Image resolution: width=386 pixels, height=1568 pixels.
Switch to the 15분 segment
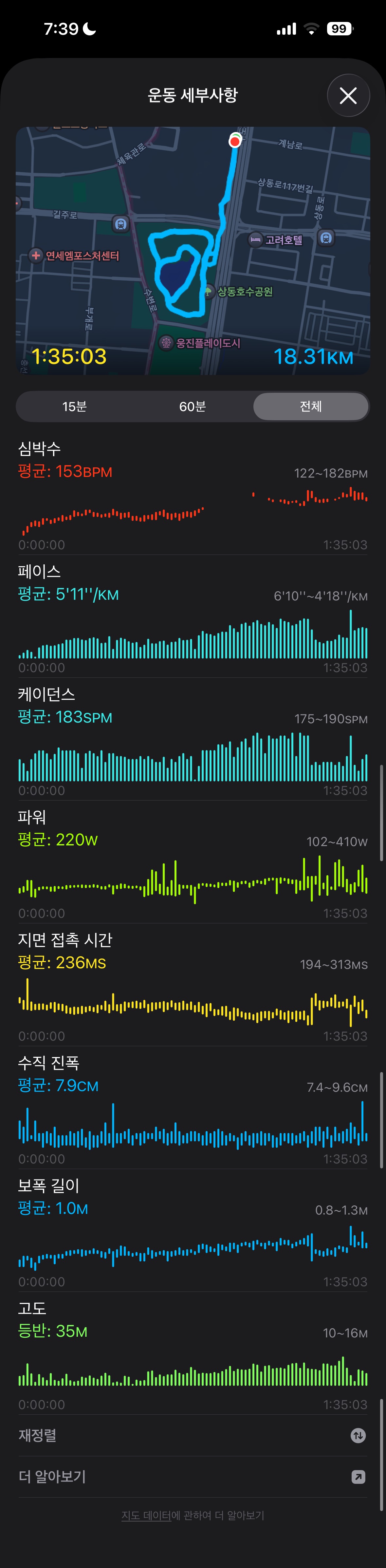(x=74, y=406)
